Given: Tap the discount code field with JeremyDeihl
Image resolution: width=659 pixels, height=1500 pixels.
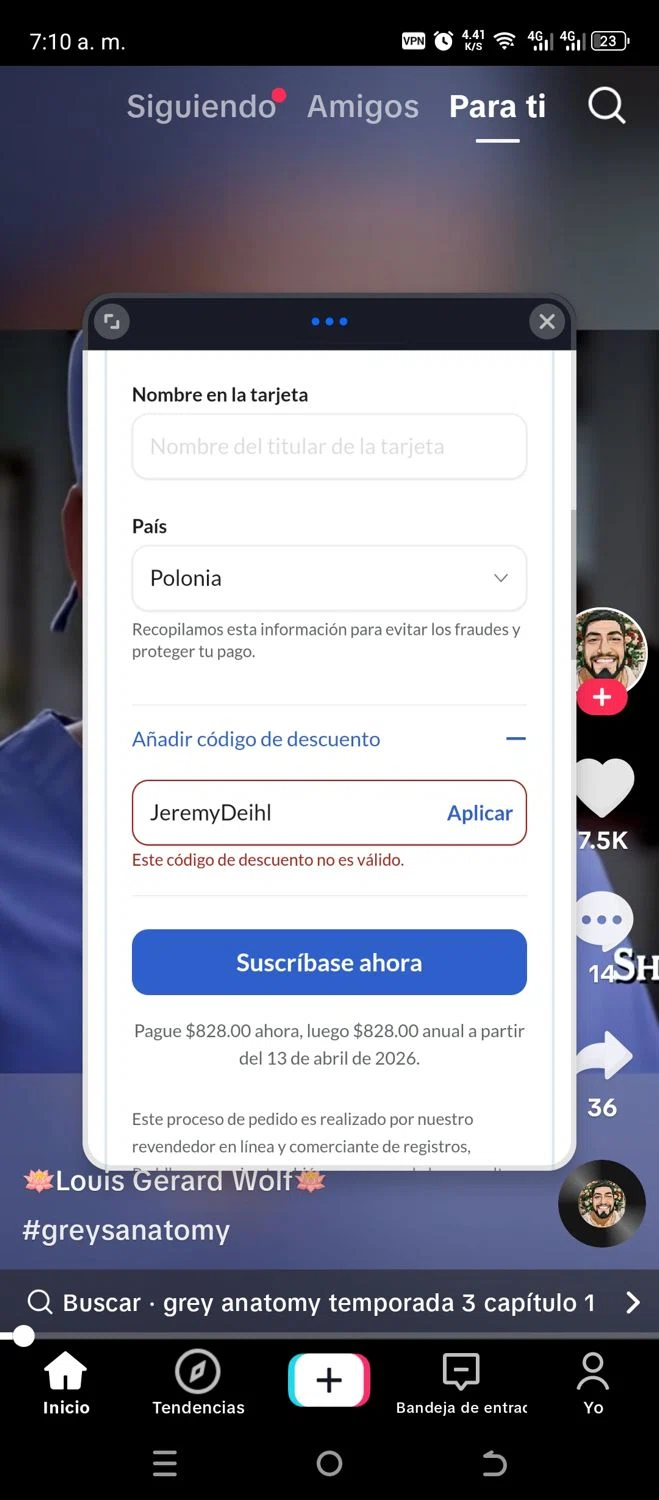Looking at the screenshot, I should (x=285, y=813).
